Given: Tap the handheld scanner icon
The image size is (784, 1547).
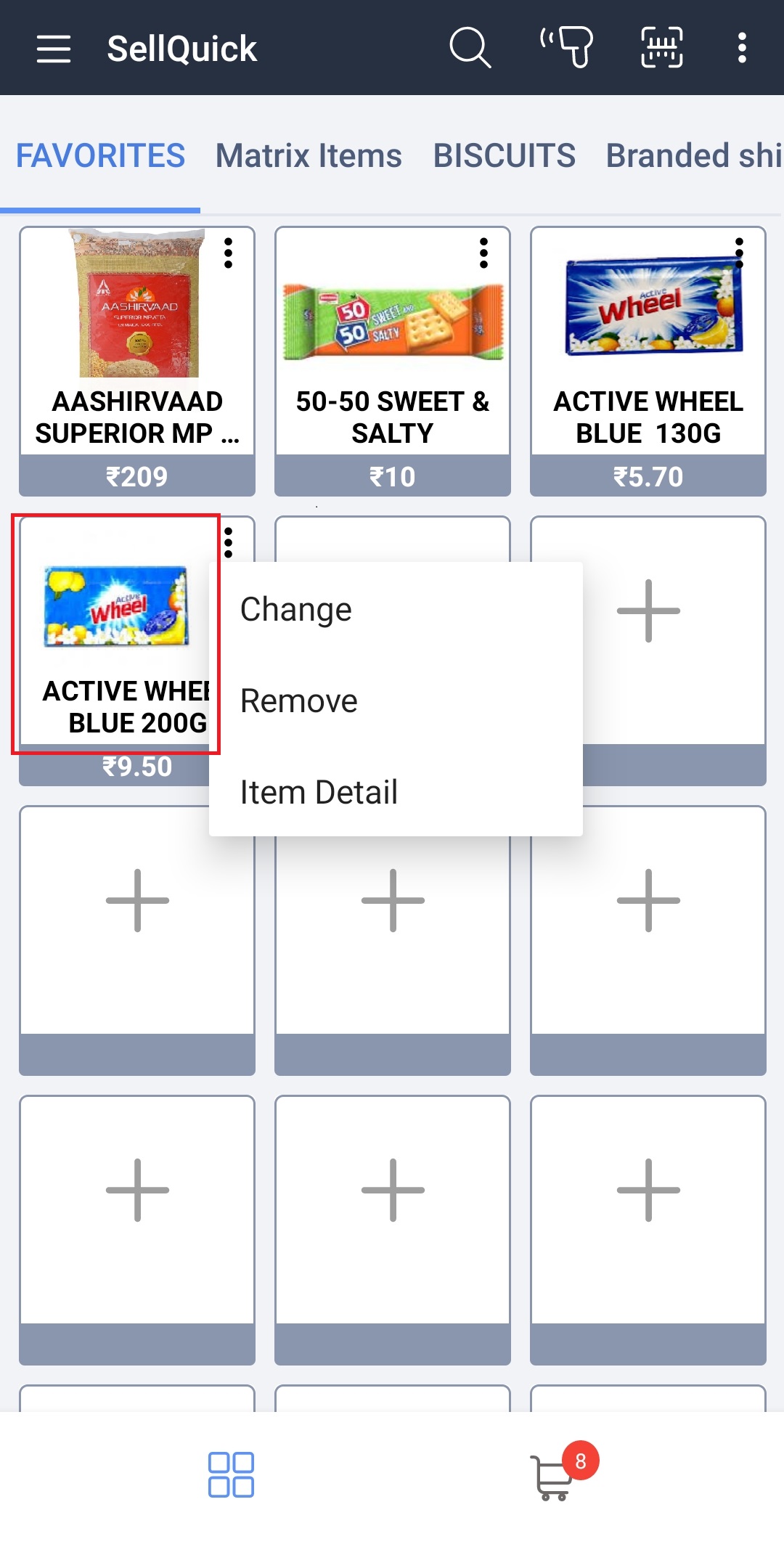Looking at the screenshot, I should click(566, 49).
